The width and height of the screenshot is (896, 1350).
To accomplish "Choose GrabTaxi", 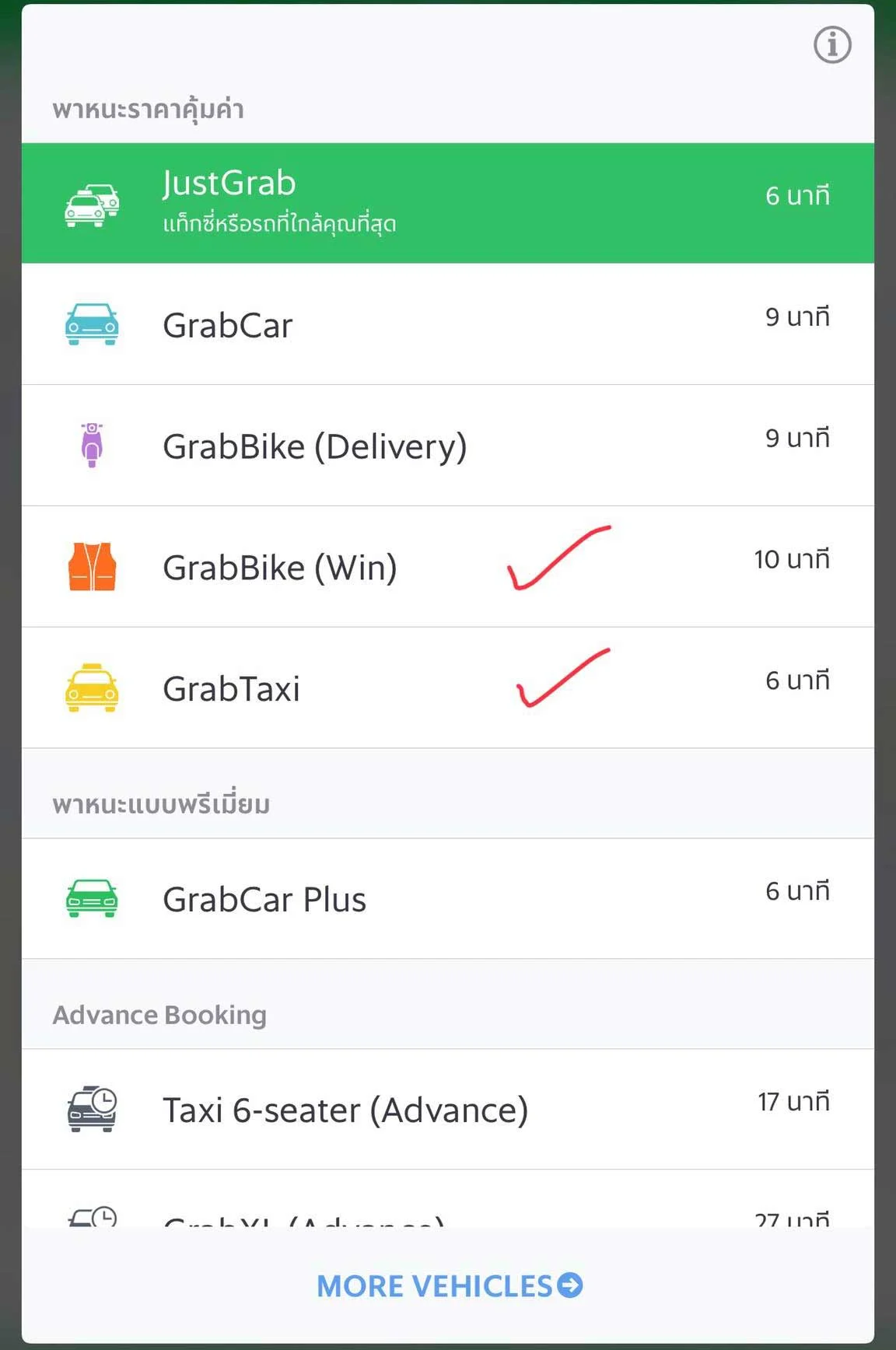I will click(447, 688).
